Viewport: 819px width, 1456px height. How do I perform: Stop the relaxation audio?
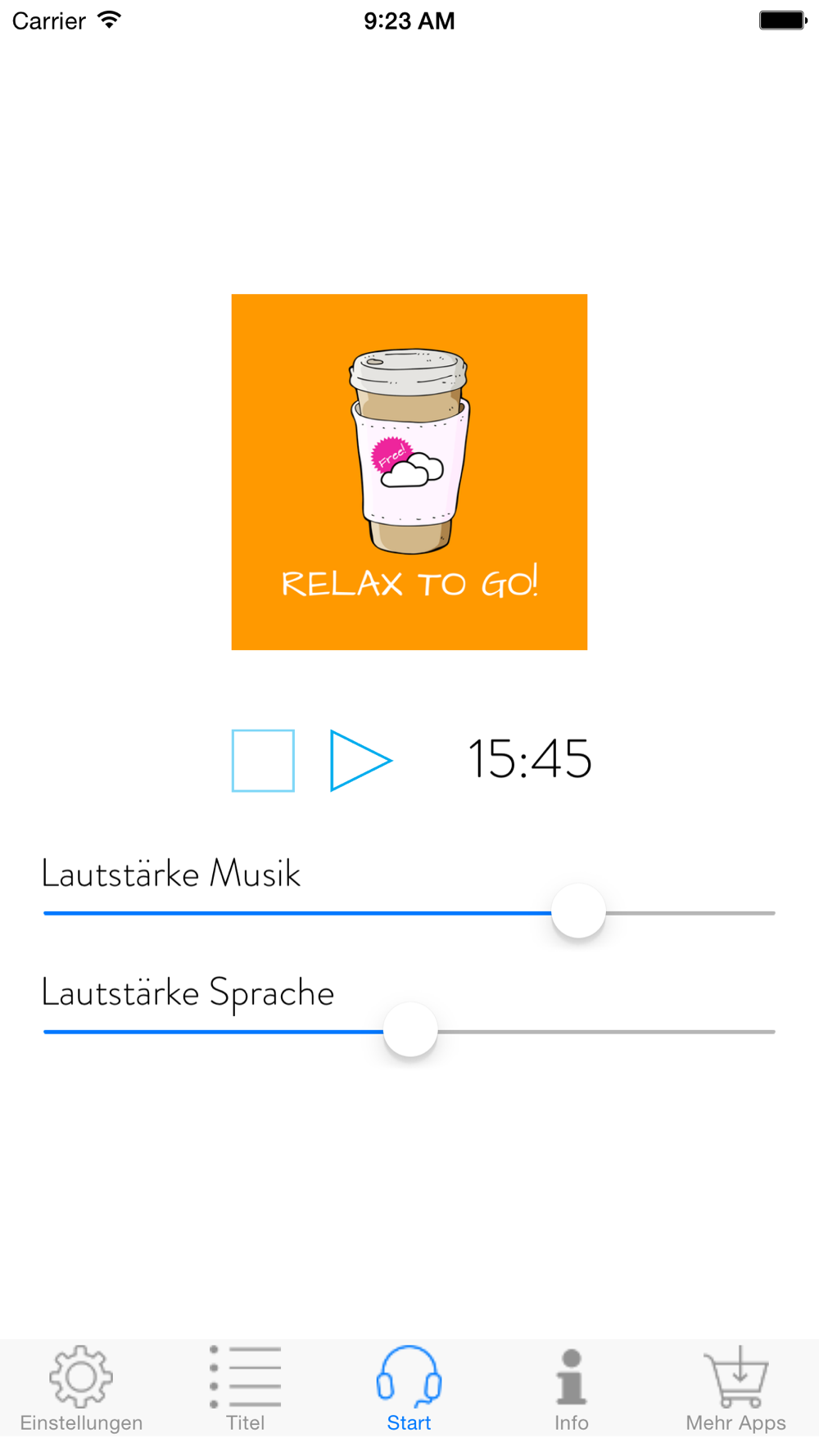click(263, 761)
